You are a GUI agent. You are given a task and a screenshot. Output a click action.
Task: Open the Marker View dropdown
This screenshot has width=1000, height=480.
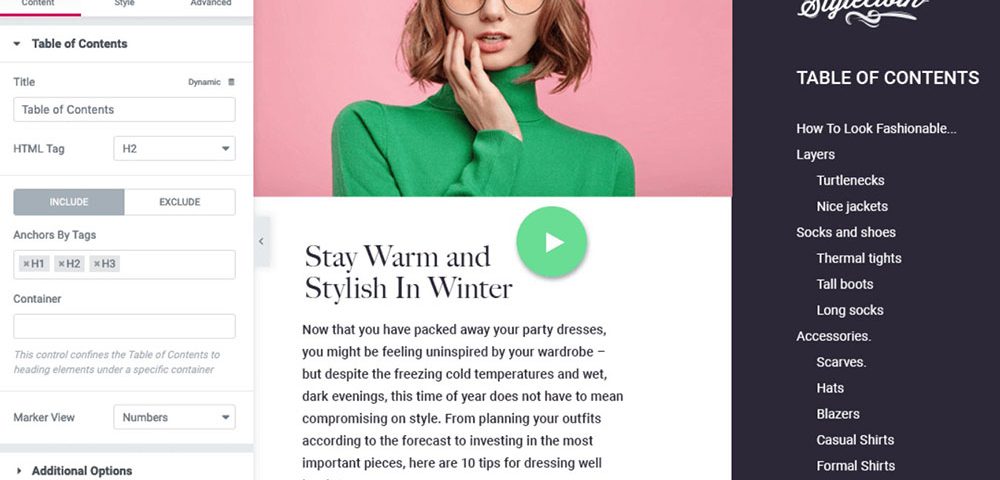coord(174,417)
